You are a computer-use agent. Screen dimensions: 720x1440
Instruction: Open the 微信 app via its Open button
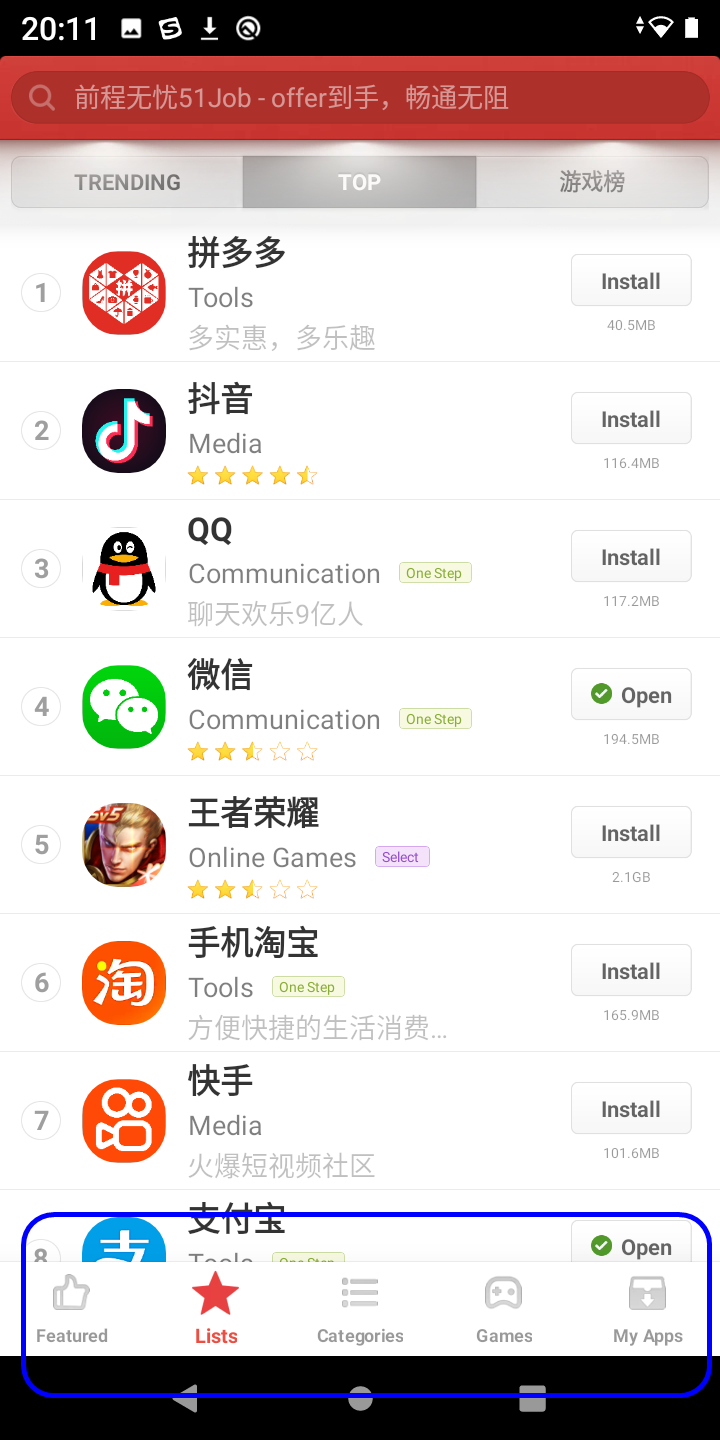(x=631, y=694)
